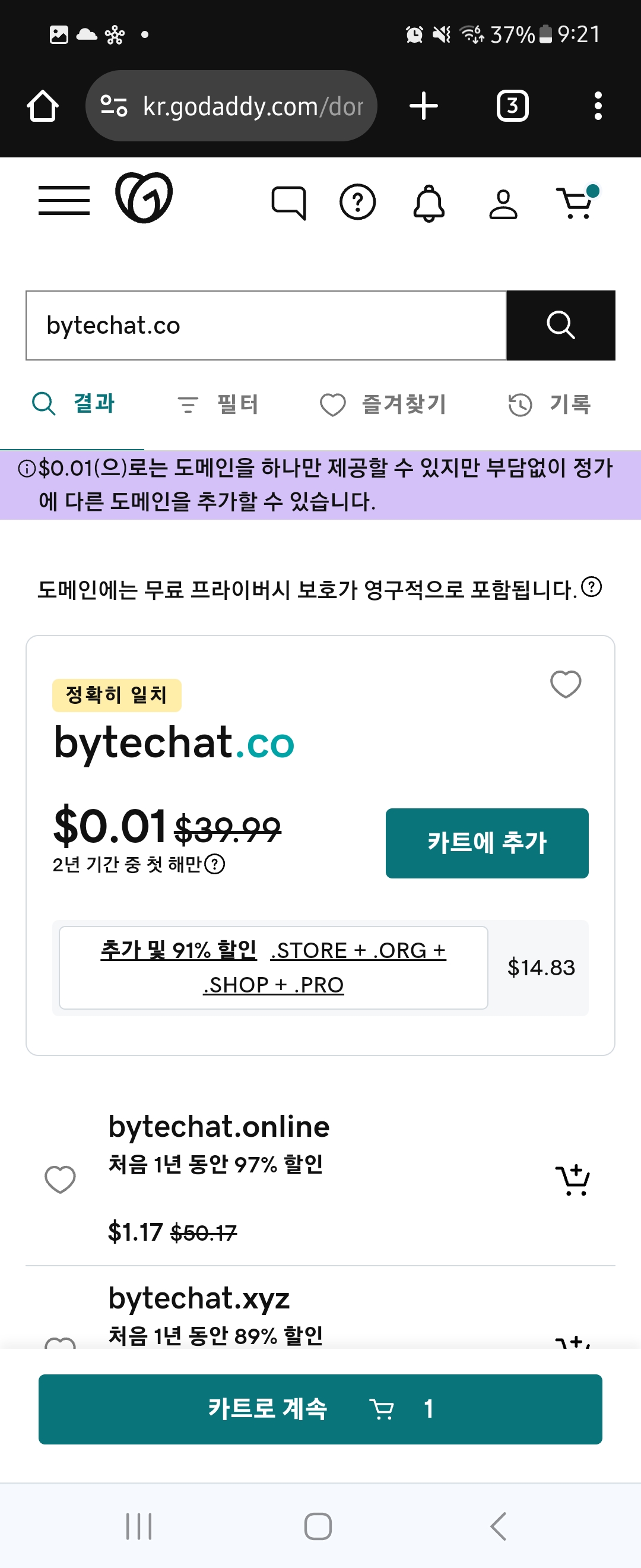This screenshot has width=641, height=1568.
Task: Open the notifications bell
Action: [x=429, y=203]
